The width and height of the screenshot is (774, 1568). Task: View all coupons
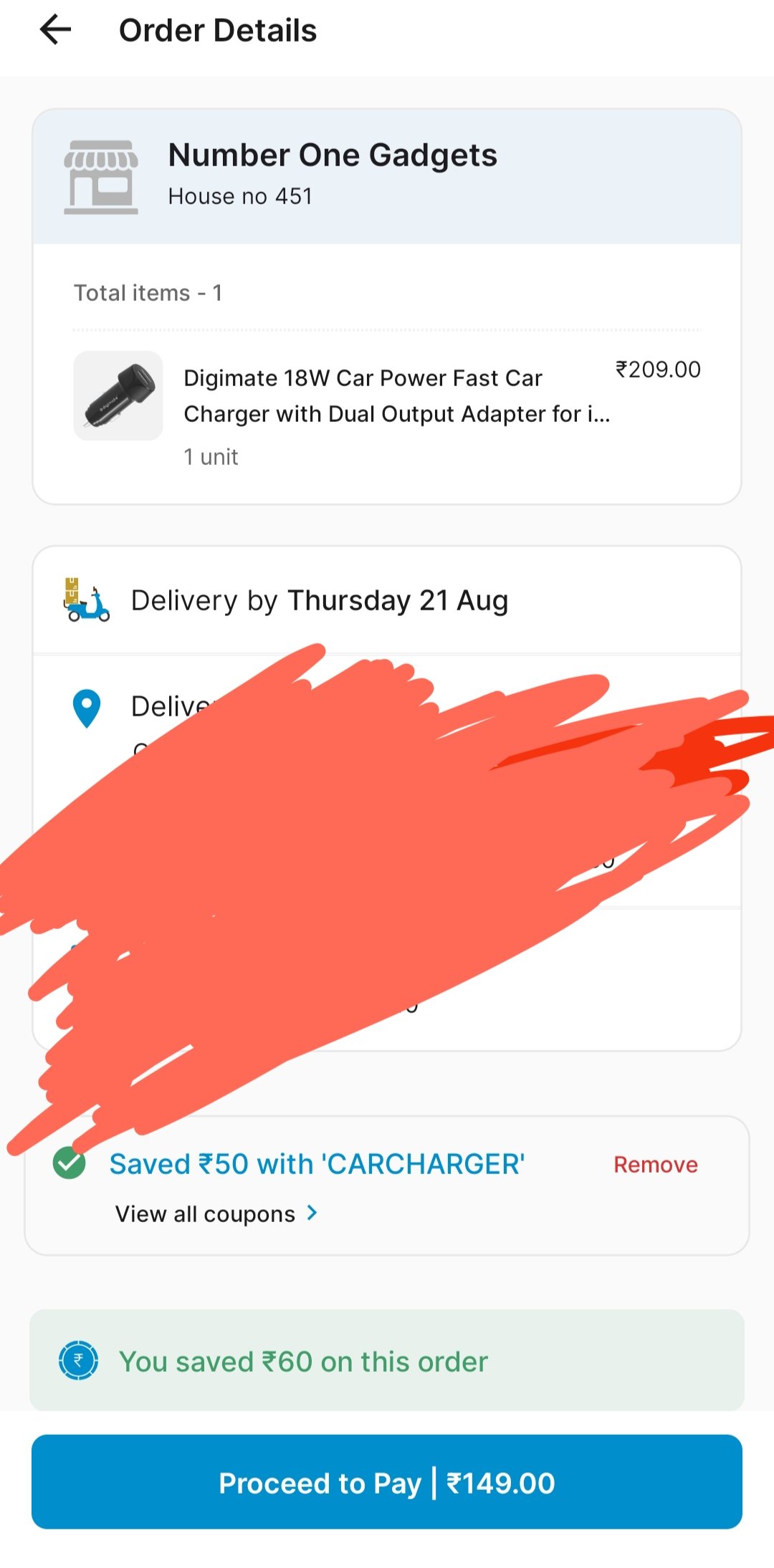click(x=216, y=1213)
